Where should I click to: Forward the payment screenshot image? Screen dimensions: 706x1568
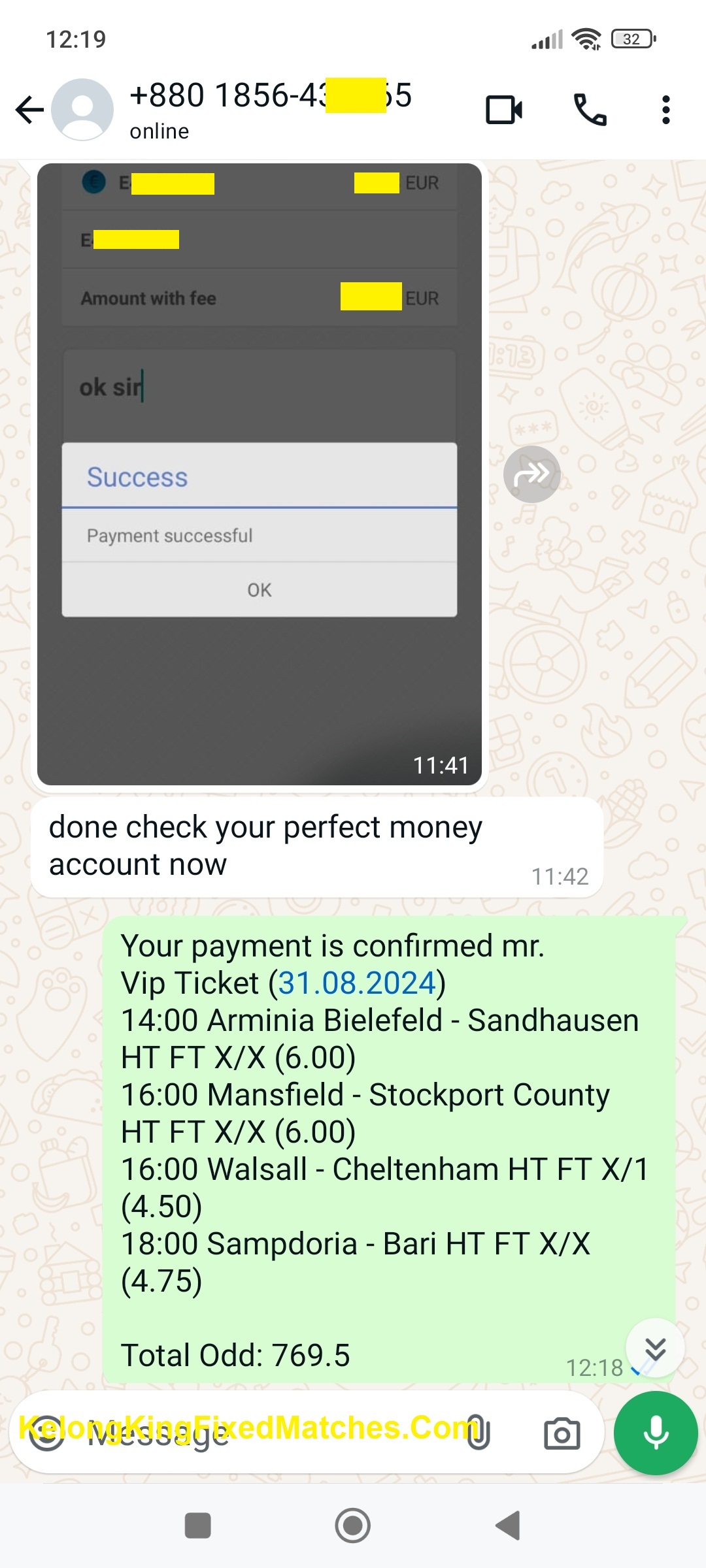click(x=531, y=474)
